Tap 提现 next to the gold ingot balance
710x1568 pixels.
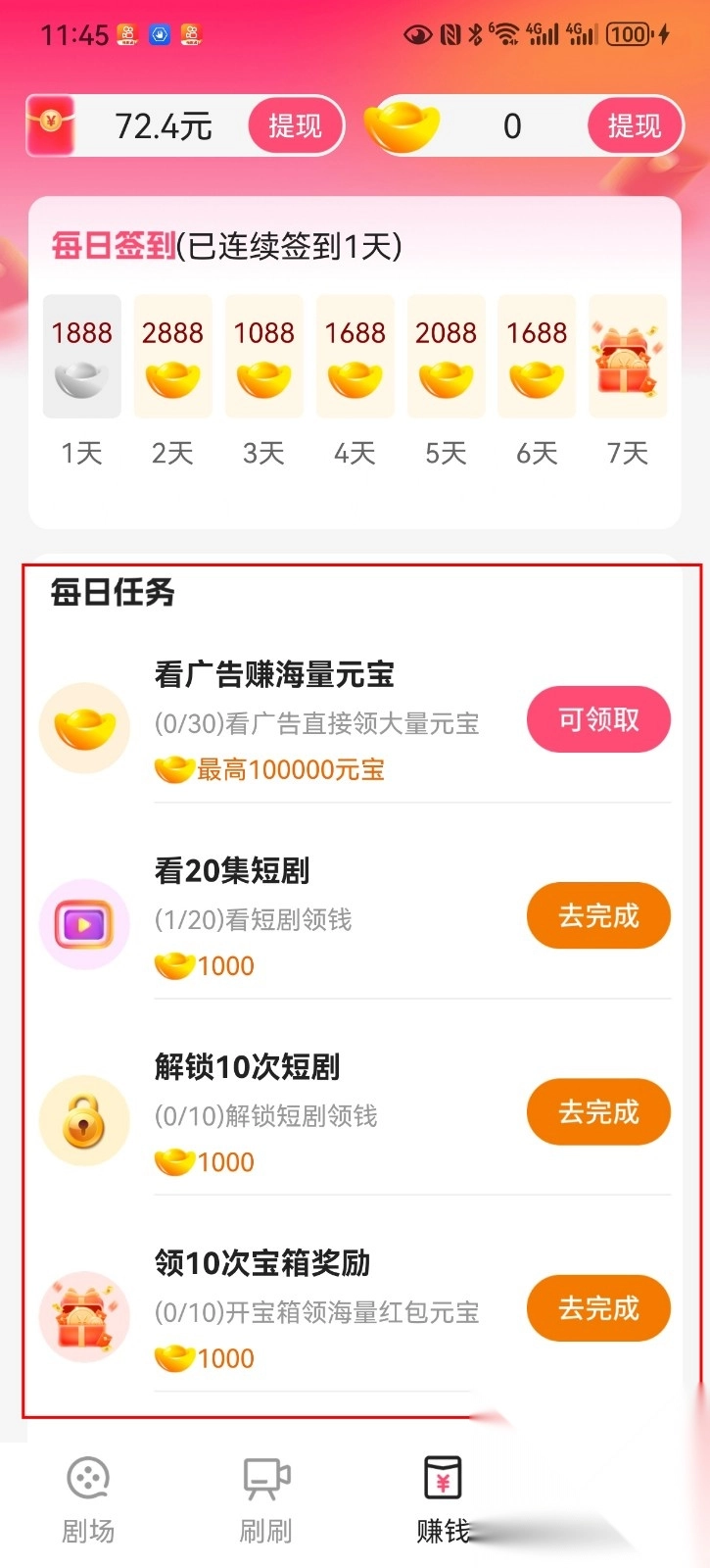(x=634, y=126)
